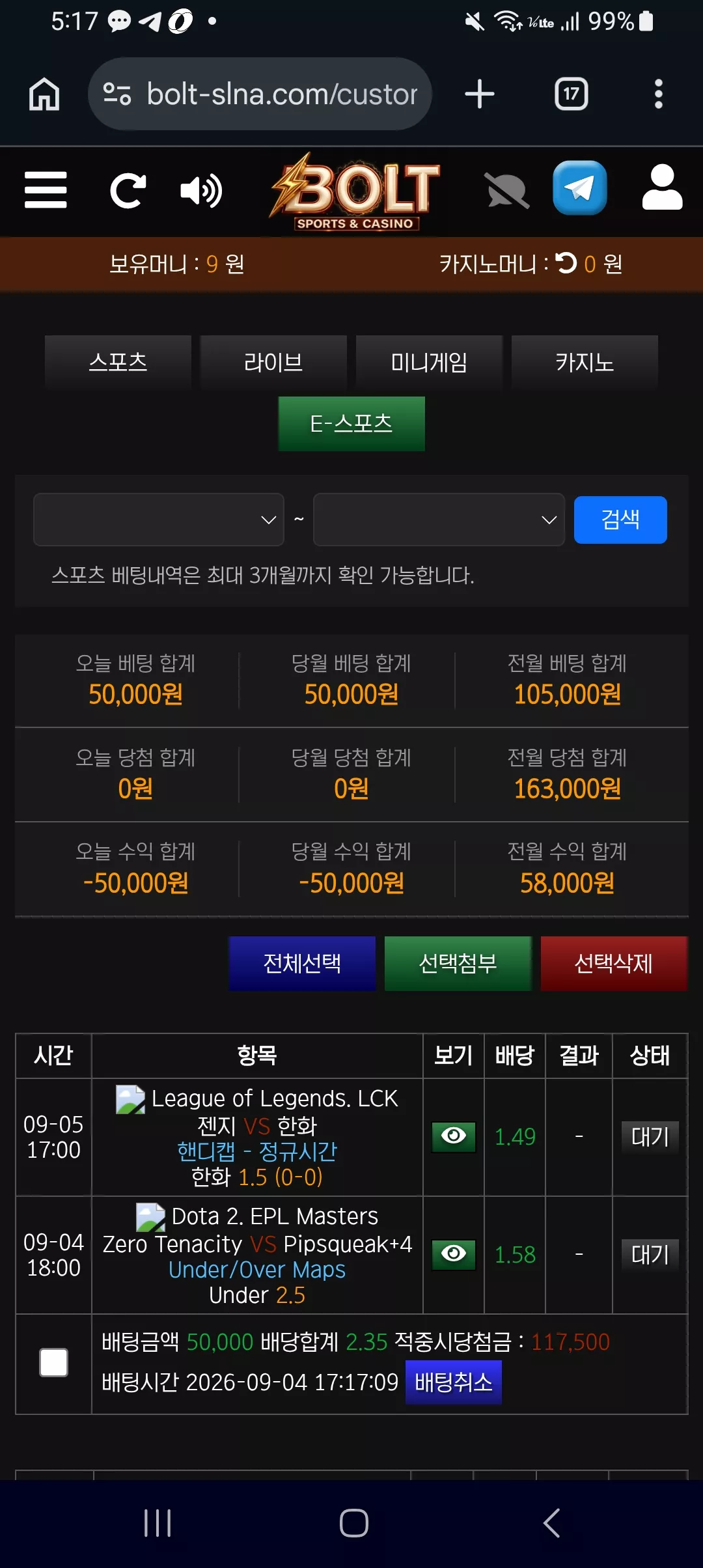Toggle the sound speaker icon
Screen dimensions: 703x1568
click(201, 191)
